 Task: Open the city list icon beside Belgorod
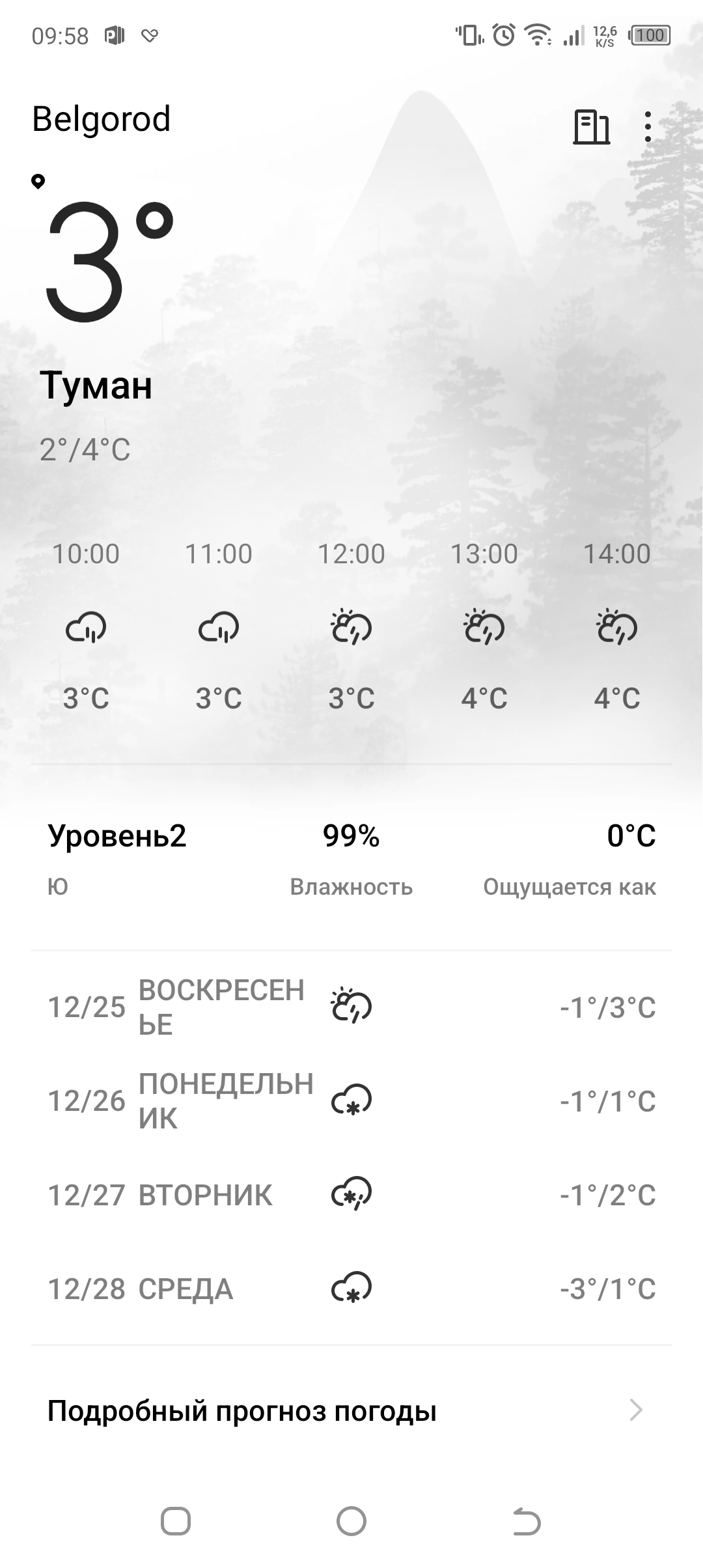[591, 128]
